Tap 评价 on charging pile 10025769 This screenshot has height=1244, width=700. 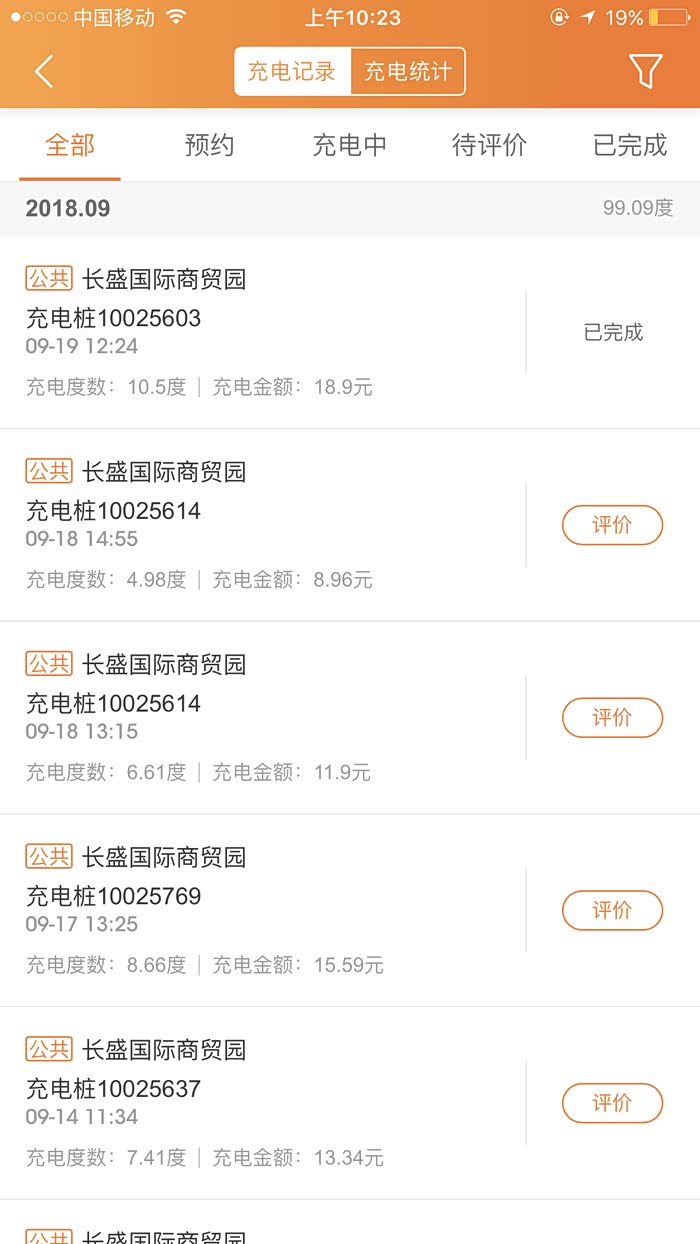point(612,911)
